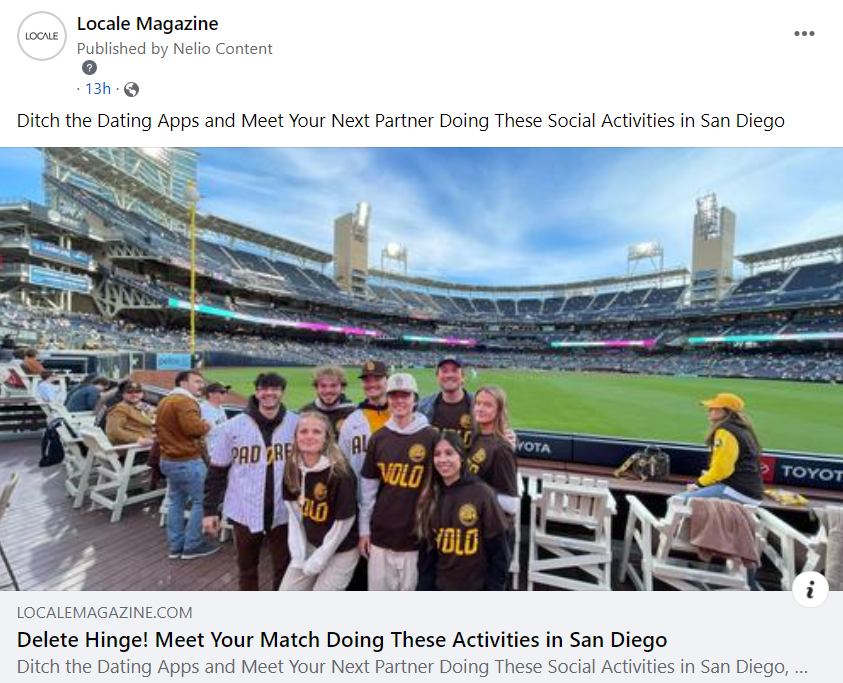Tap the question mark help icon
This screenshot has height=683, width=843.
coord(90,68)
